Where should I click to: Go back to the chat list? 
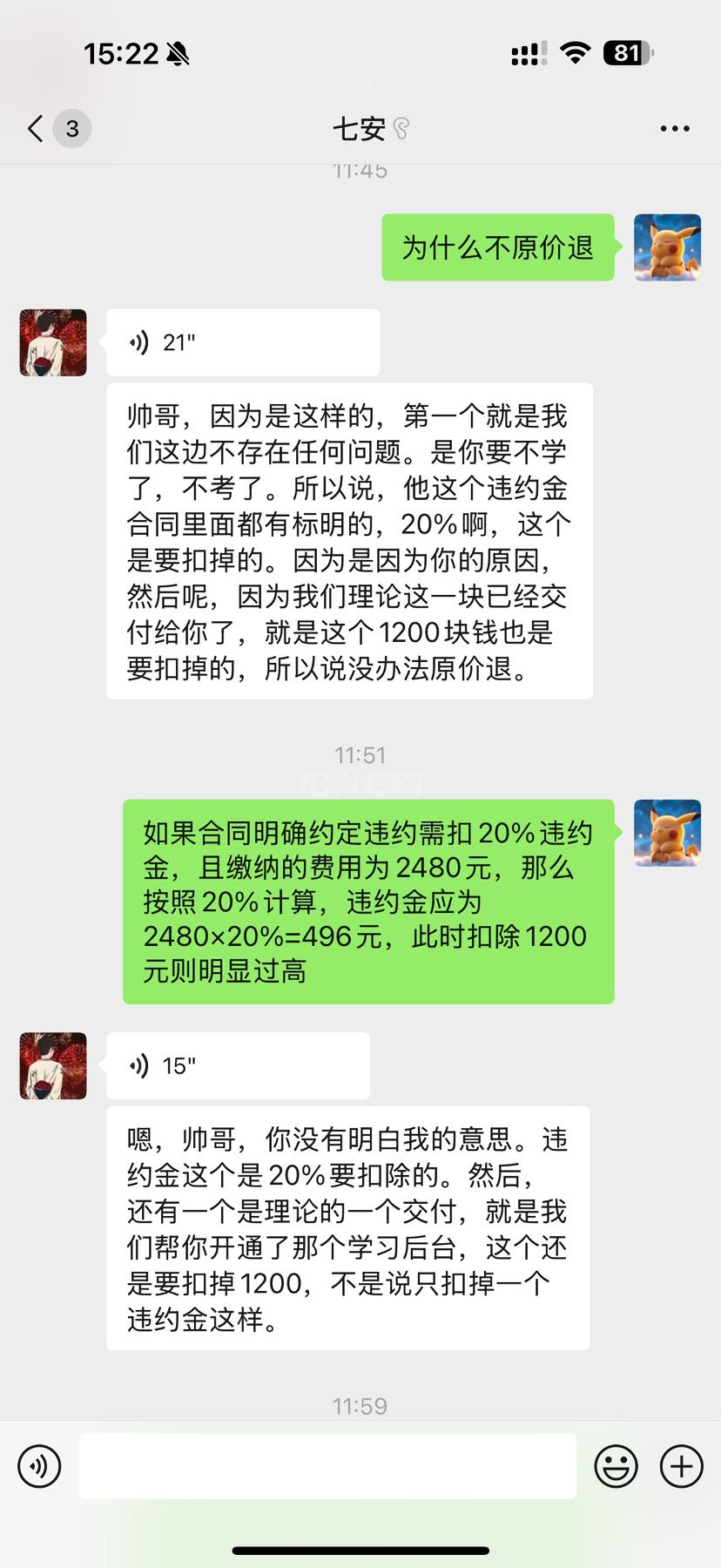click(x=37, y=129)
